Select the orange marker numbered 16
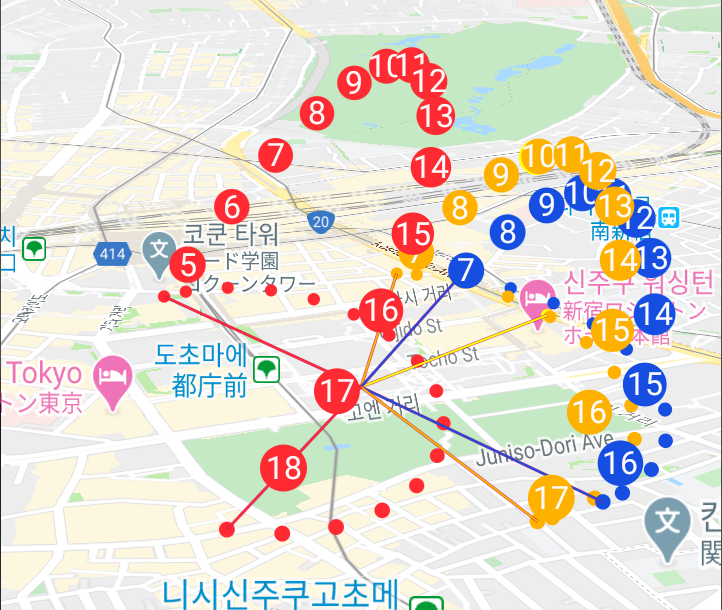The width and height of the screenshot is (722, 610). [589, 412]
